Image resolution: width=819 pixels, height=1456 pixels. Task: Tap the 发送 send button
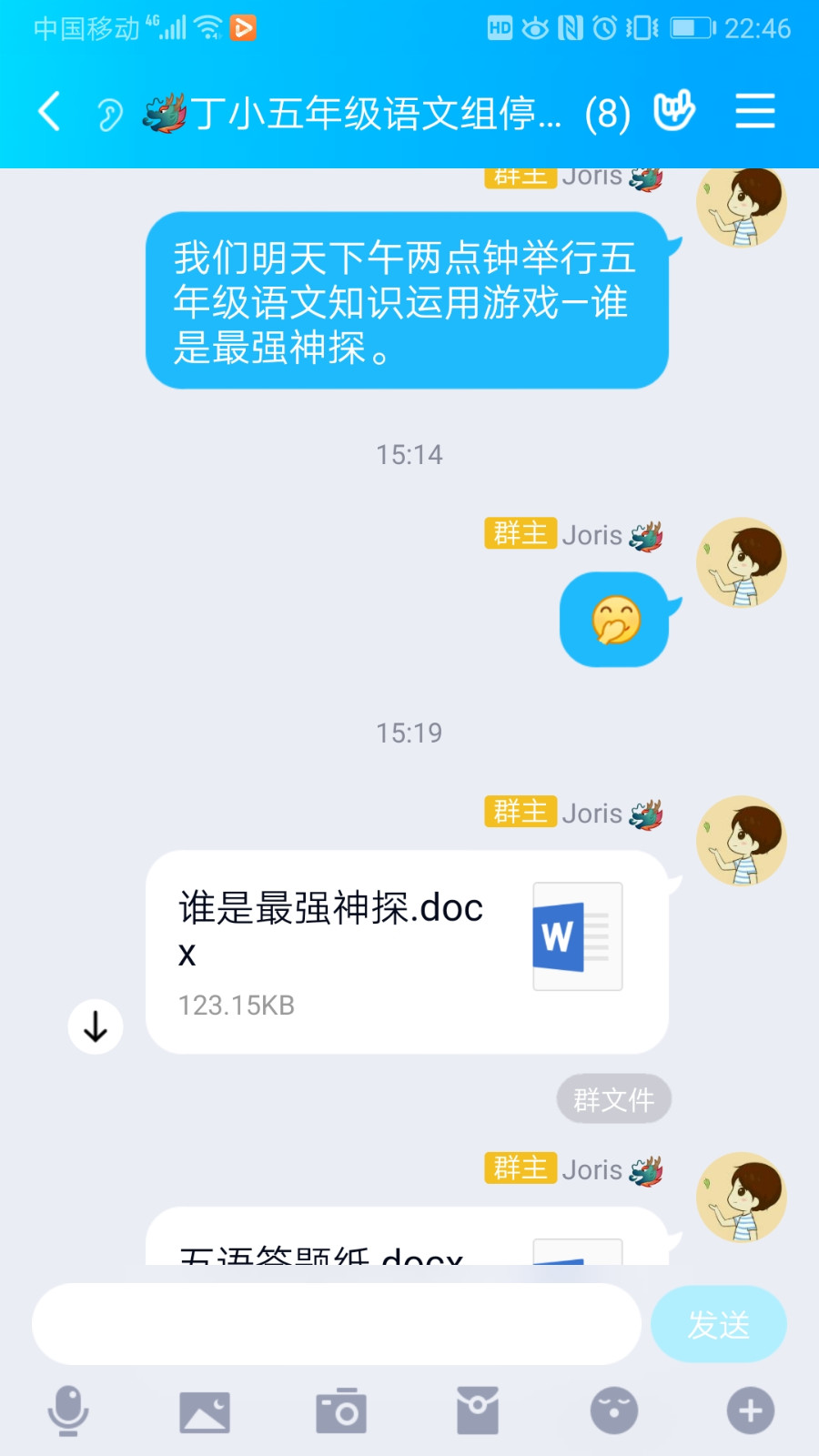[x=718, y=1324]
